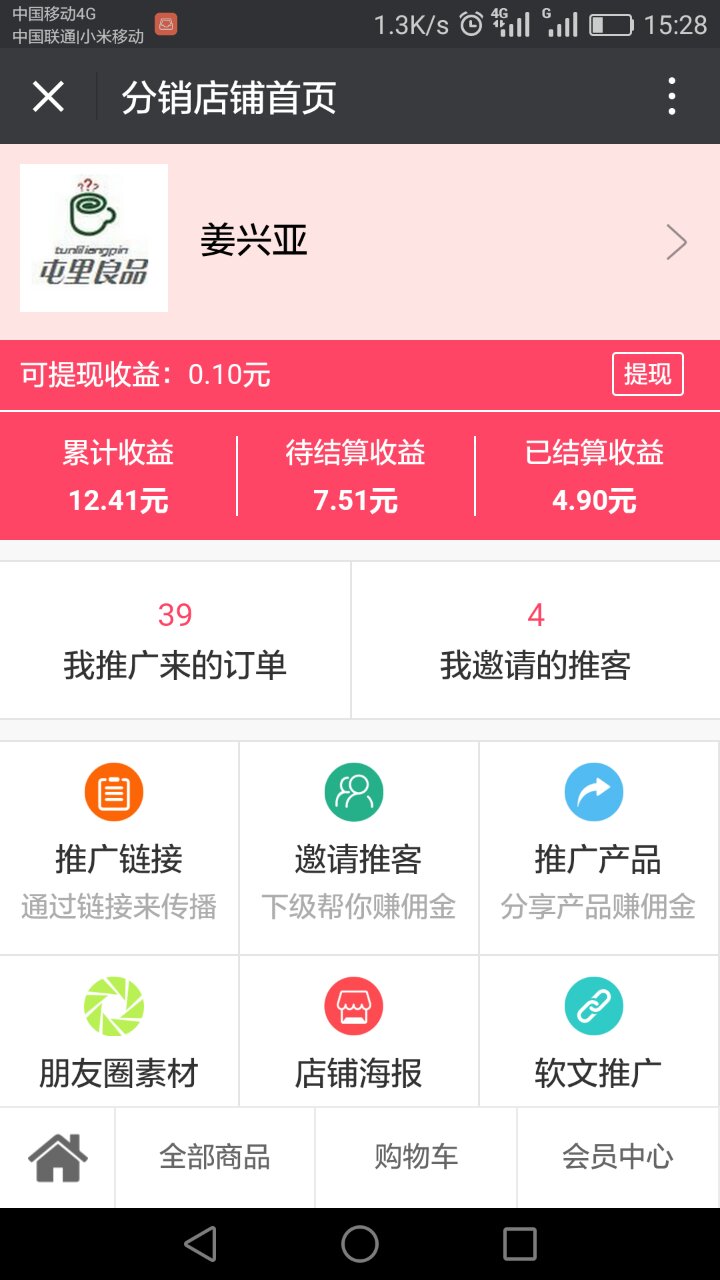Switch to 全部商品 tab
This screenshot has width=720, height=1280.
(x=215, y=1158)
